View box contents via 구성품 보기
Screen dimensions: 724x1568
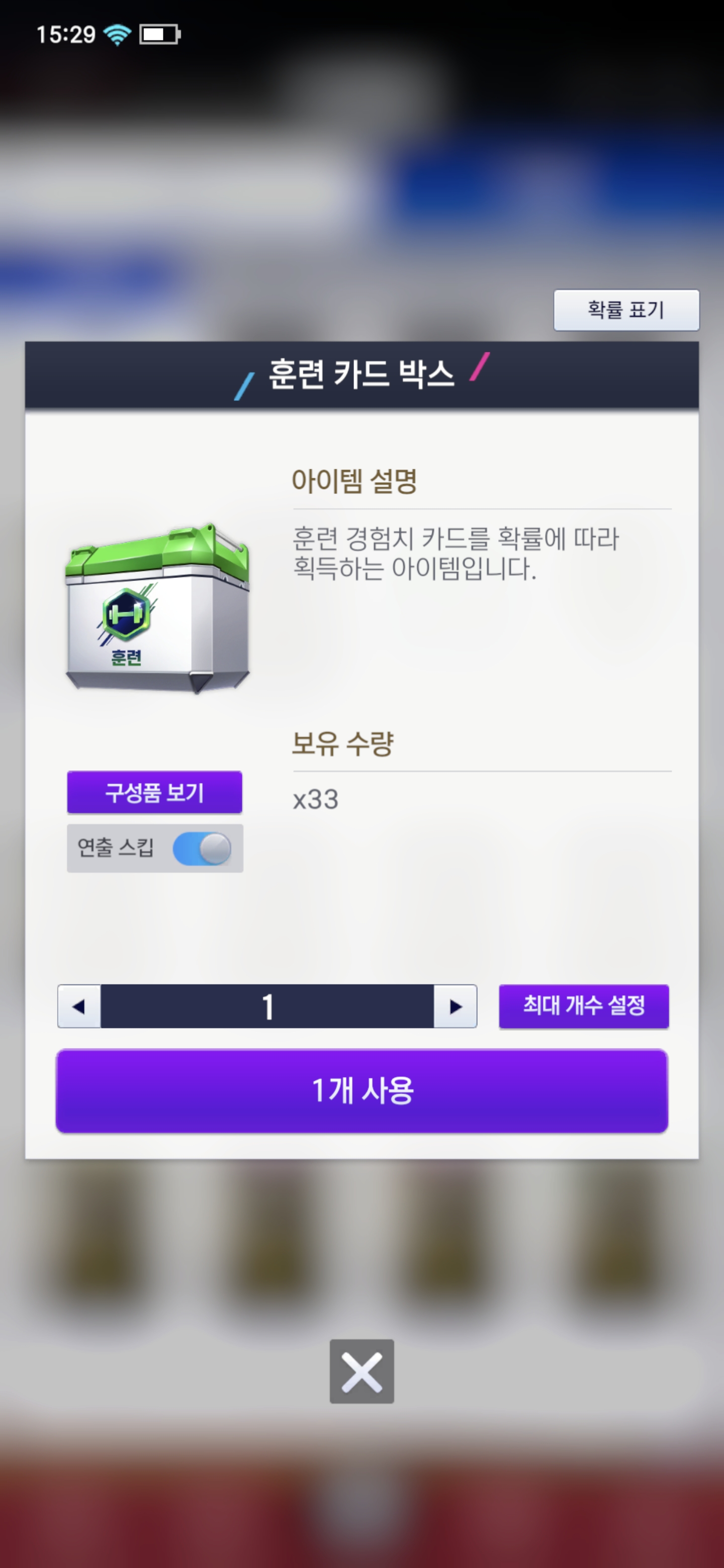pyautogui.click(x=155, y=792)
